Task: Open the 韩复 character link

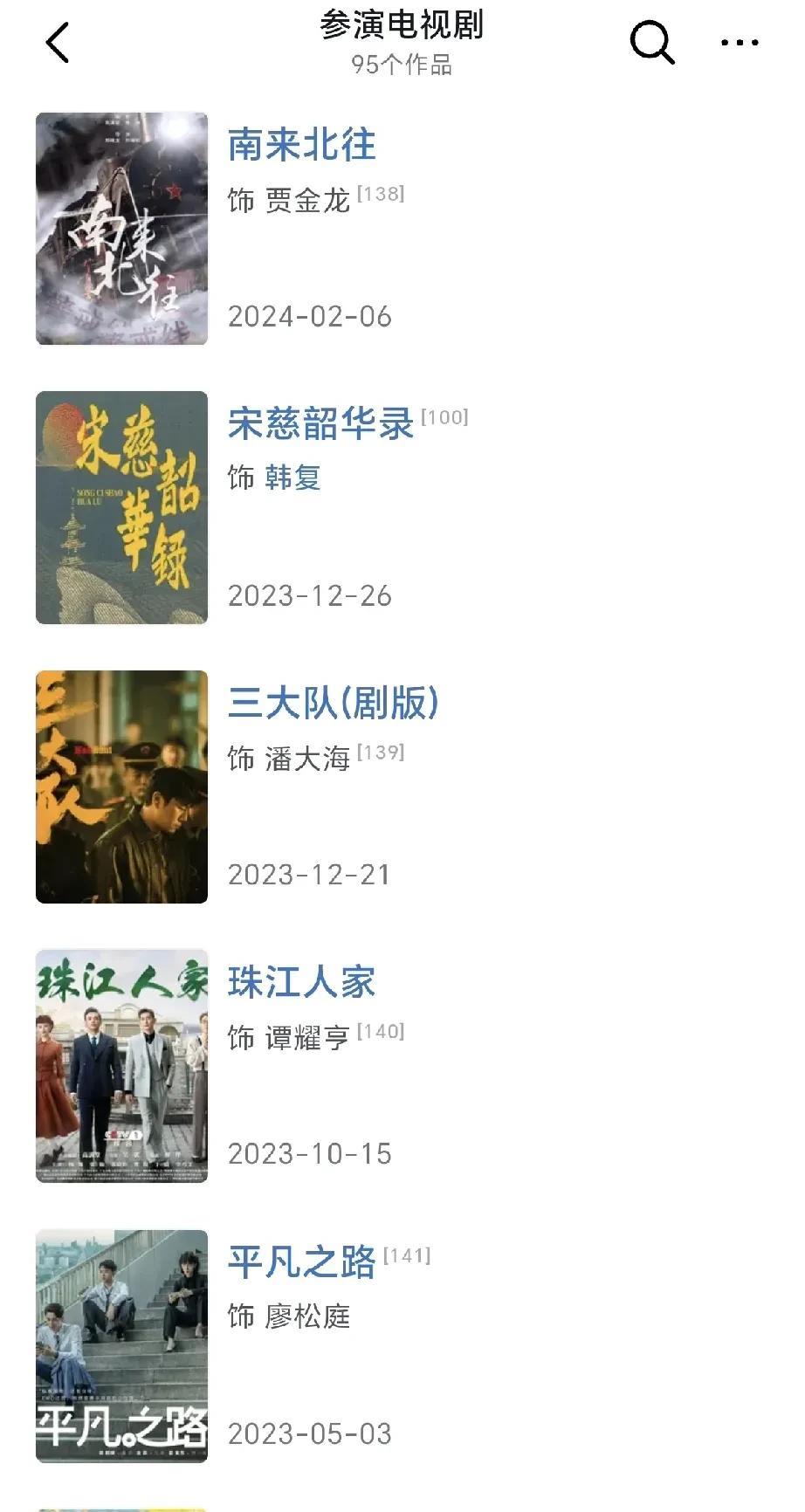Action: point(293,478)
